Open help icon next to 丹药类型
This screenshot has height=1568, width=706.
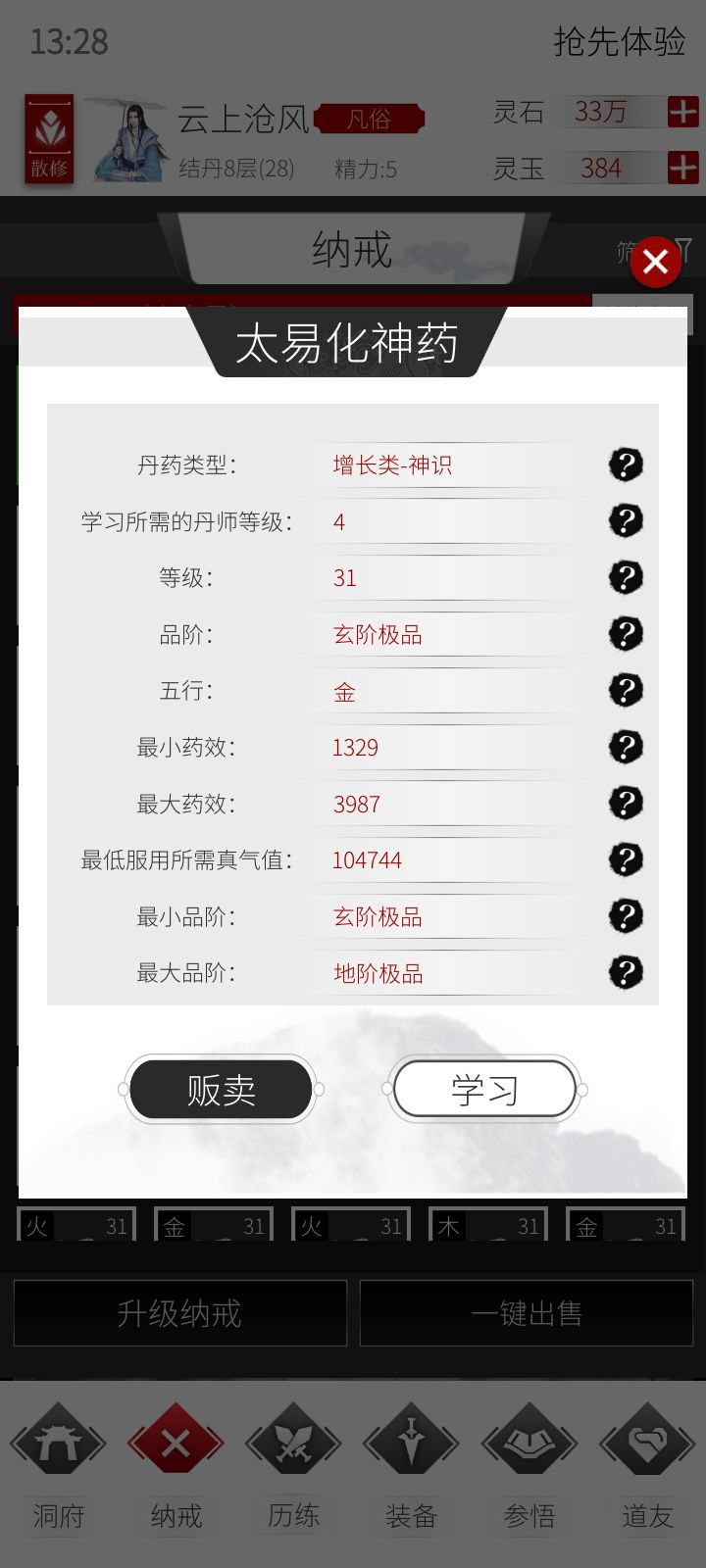[x=626, y=465]
